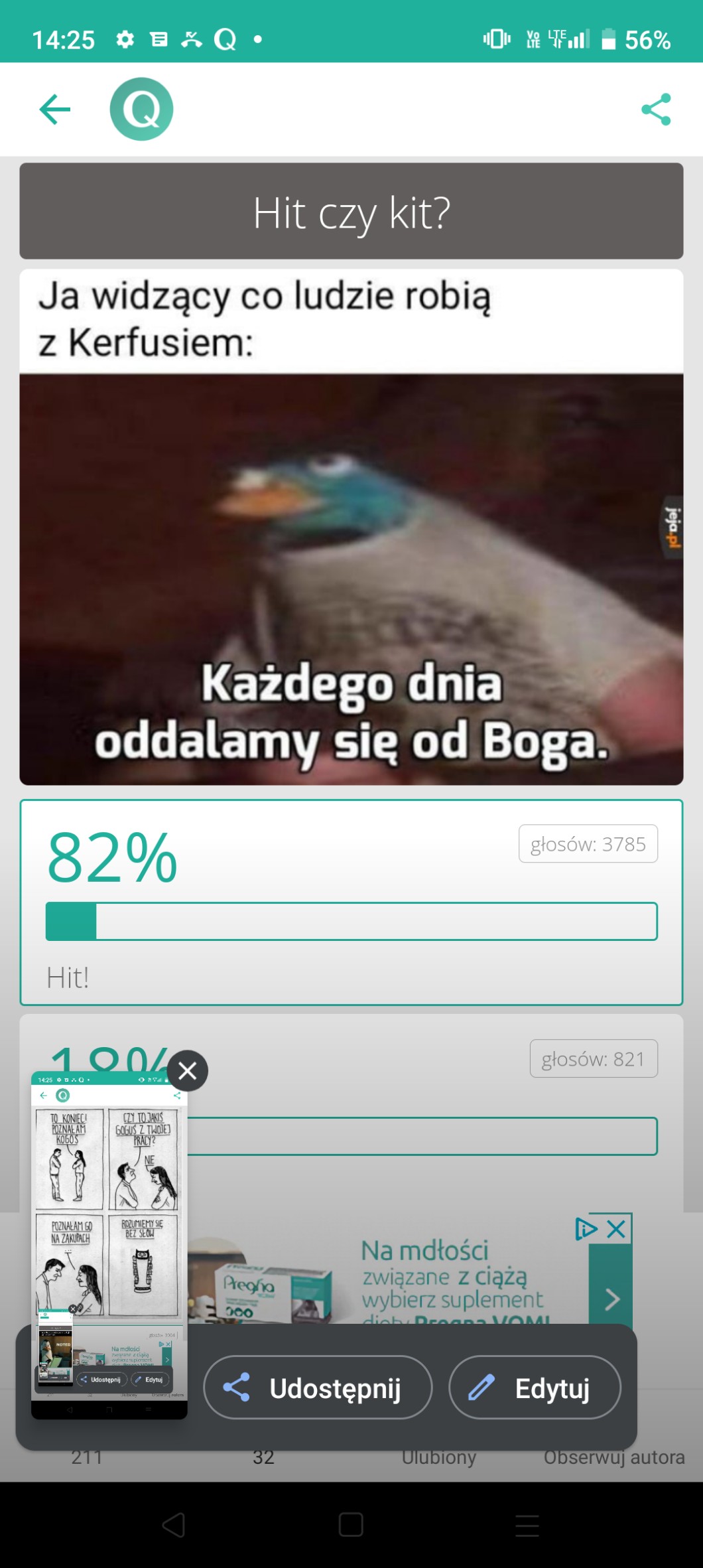This screenshot has width=703, height=1568.
Task: Edit the screenshot with Edytuj
Action: (x=535, y=1388)
